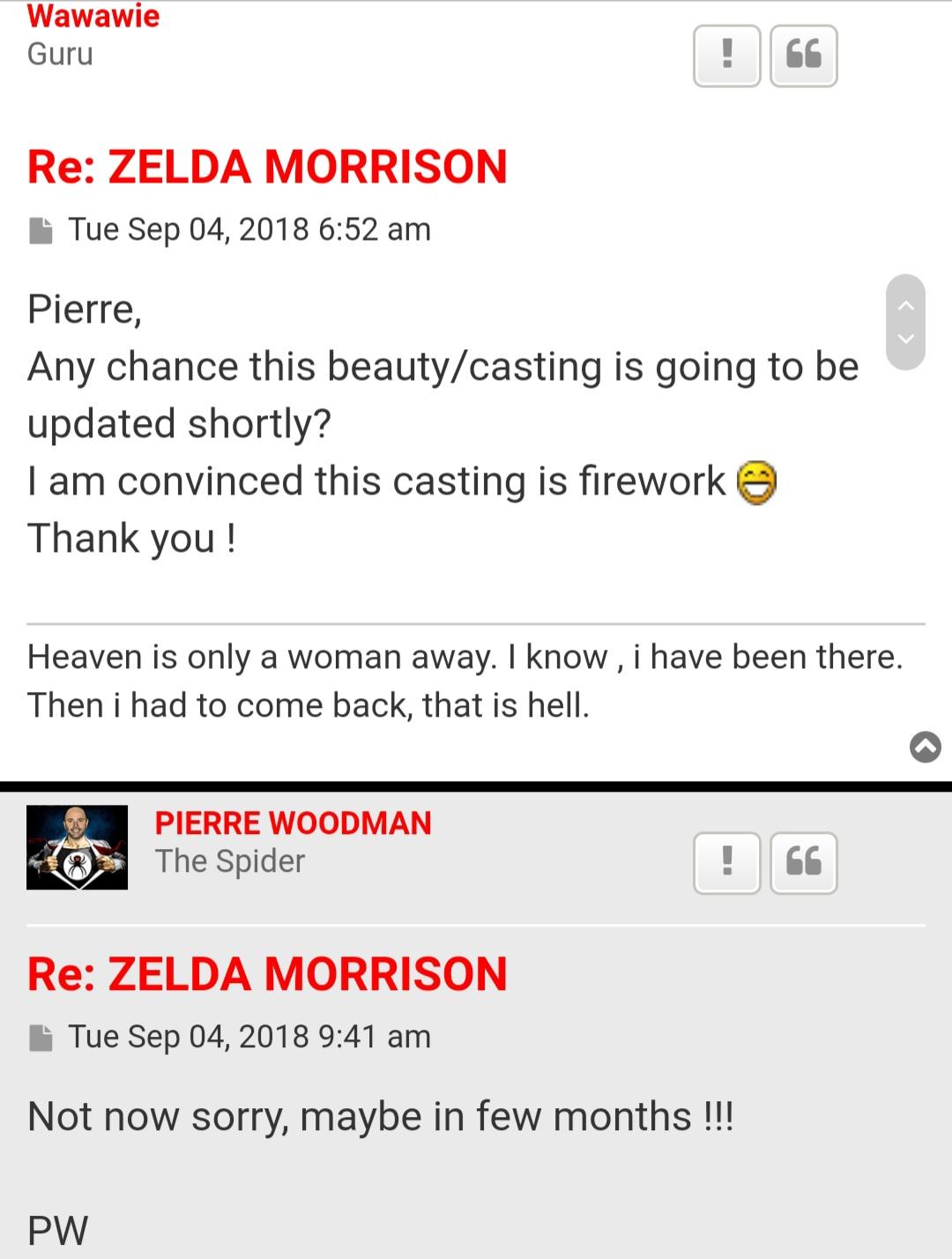952x1259 pixels.
Task: Tap the up chevron on the scroll widget
Action: [x=905, y=305]
